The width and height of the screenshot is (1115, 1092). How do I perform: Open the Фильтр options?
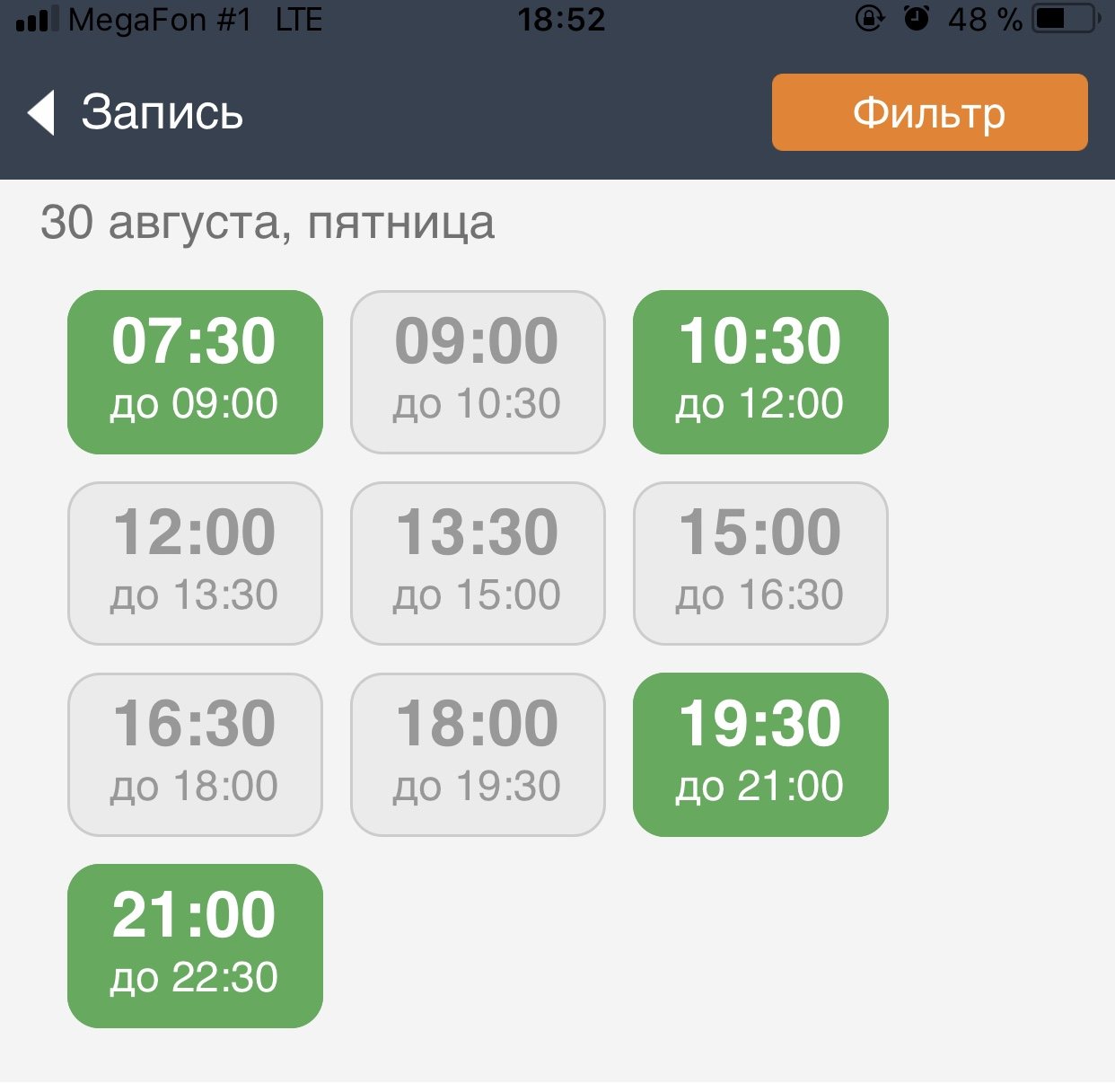tap(929, 112)
